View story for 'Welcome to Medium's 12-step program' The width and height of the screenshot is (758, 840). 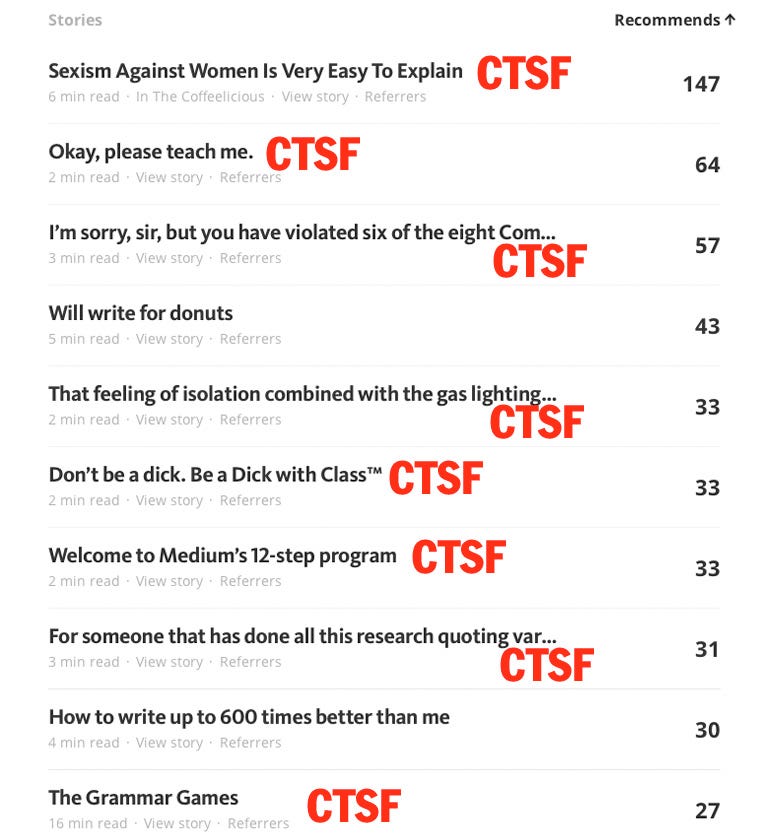coord(169,582)
